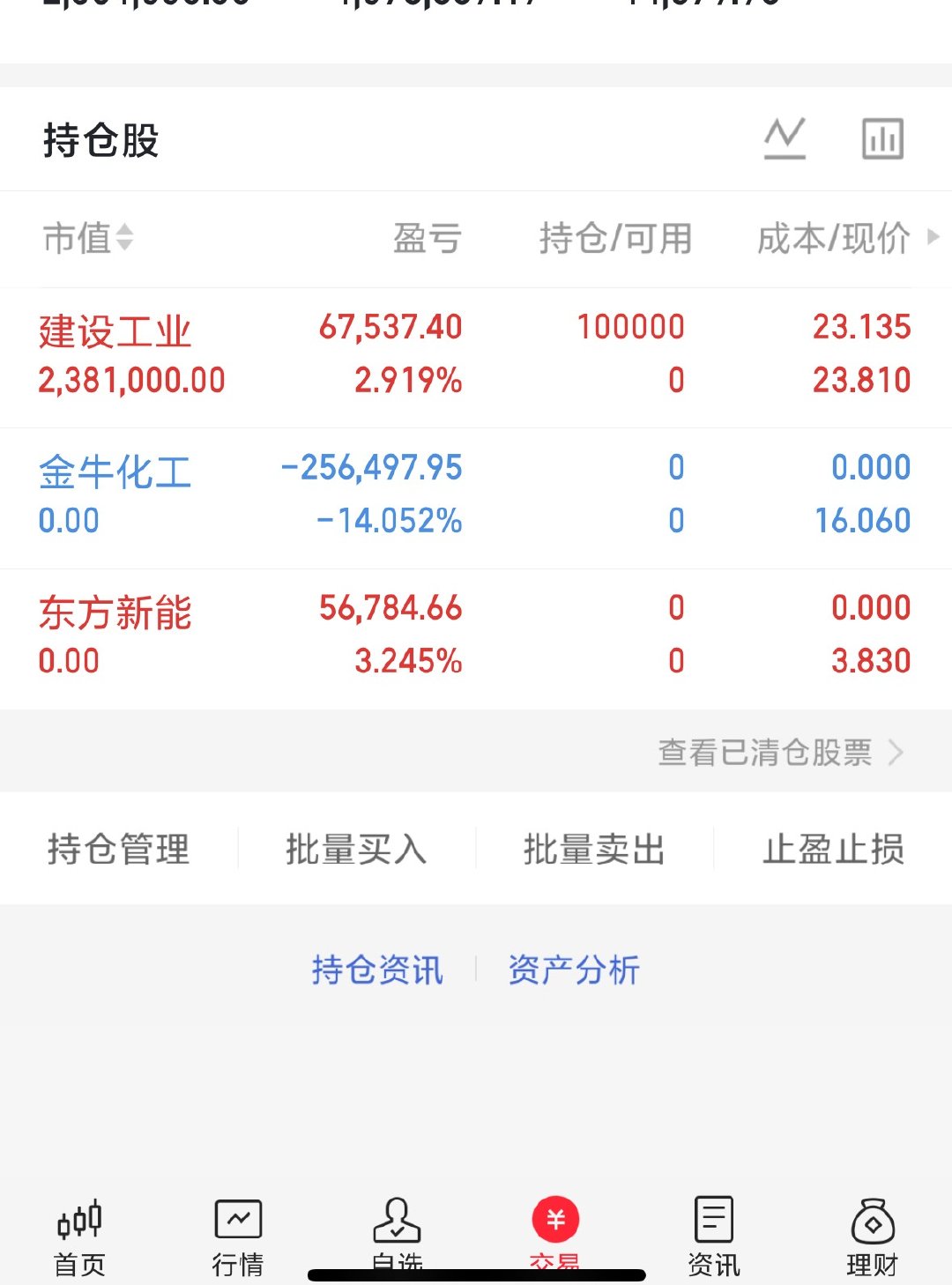Screen dimensions: 952x1285
Task: Toggle sorting on the 盈亏 column
Action: [x=427, y=239]
